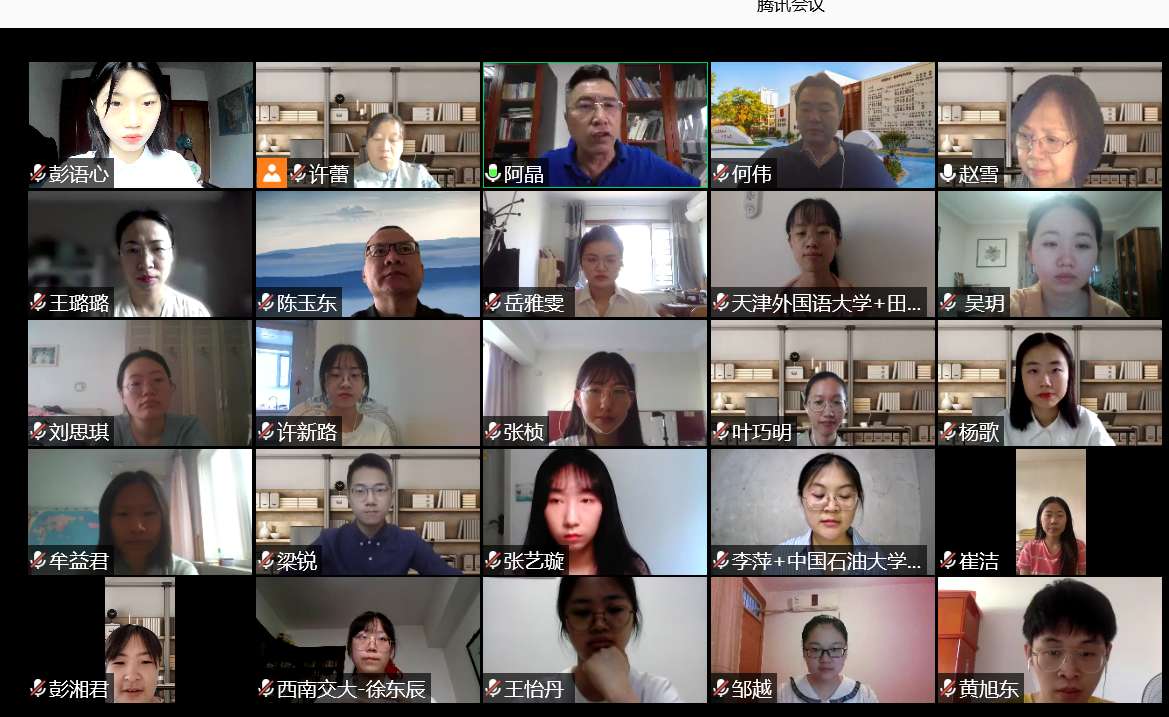Select 彭语心's video tile
This screenshot has height=717, width=1169.
point(140,124)
